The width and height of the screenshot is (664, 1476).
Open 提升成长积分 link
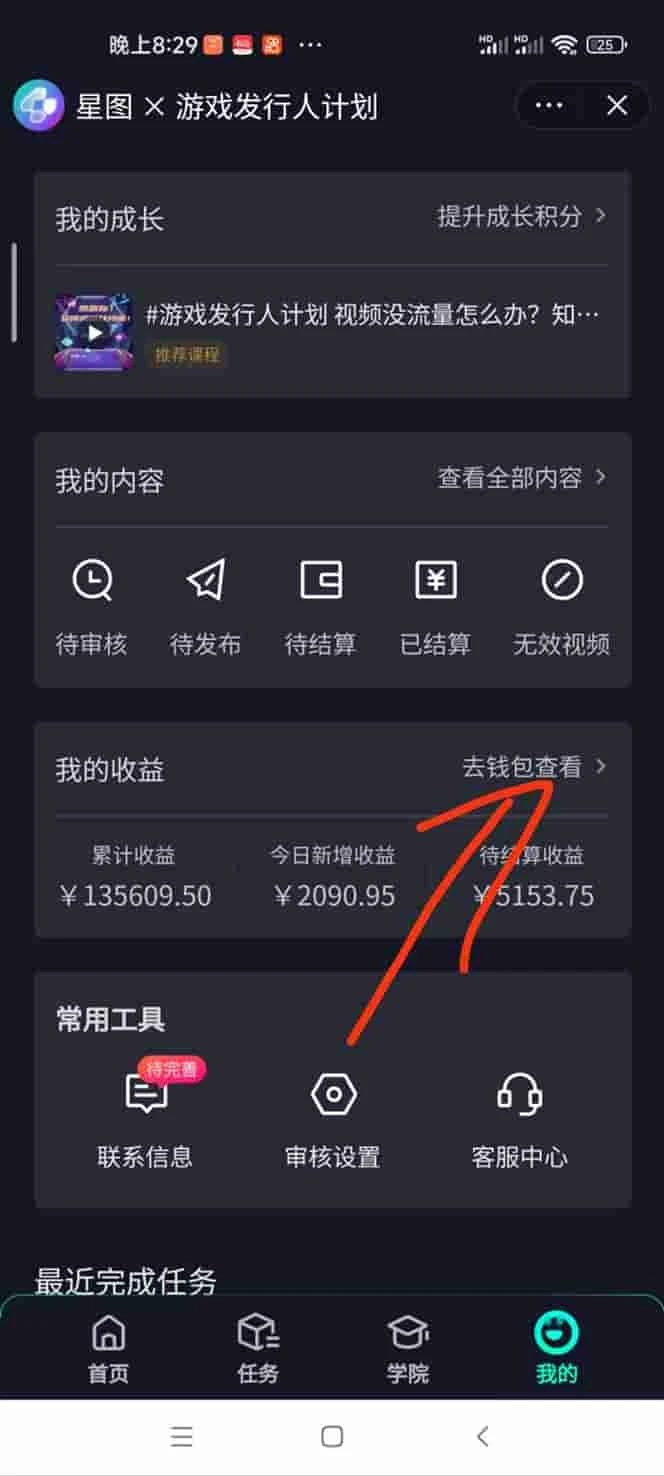click(x=521, y=216)
